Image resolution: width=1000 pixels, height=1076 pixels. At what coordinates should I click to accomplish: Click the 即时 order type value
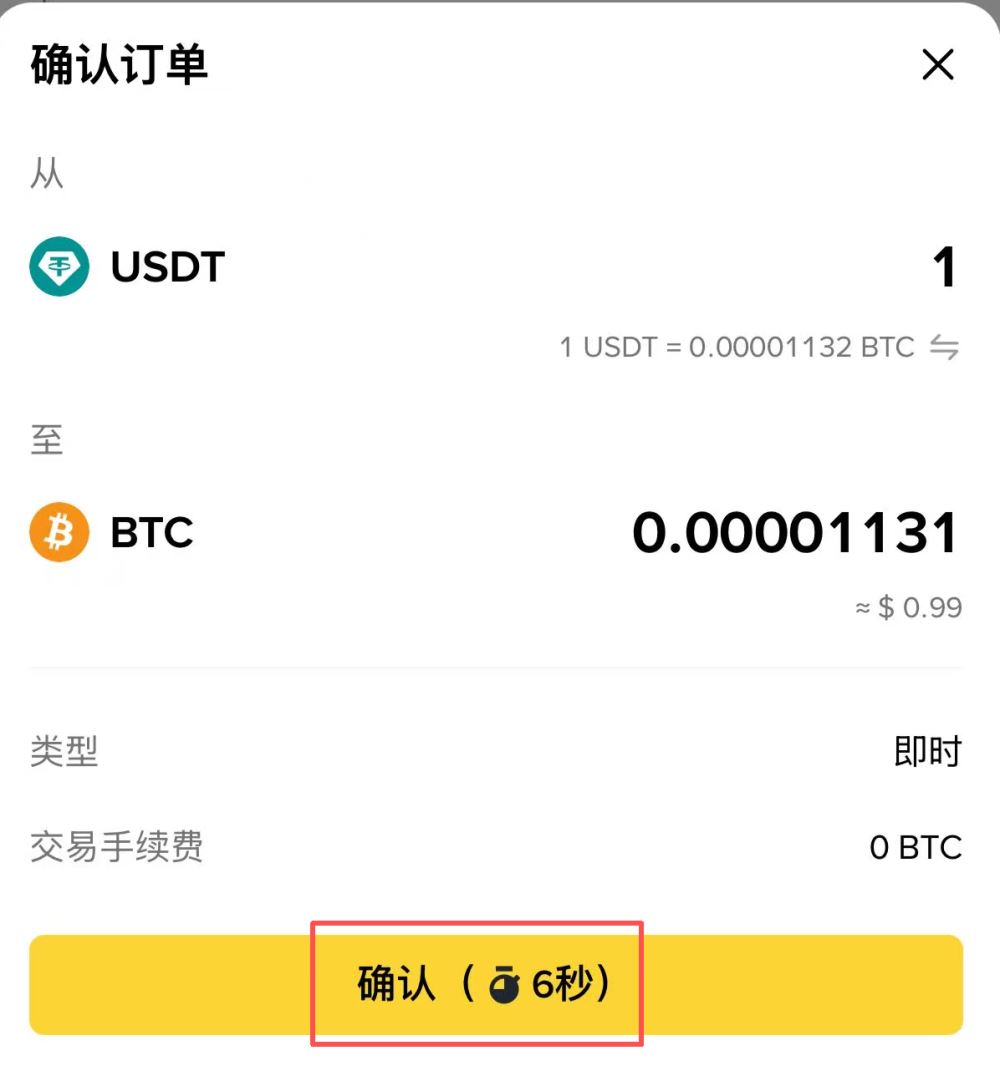929,750
